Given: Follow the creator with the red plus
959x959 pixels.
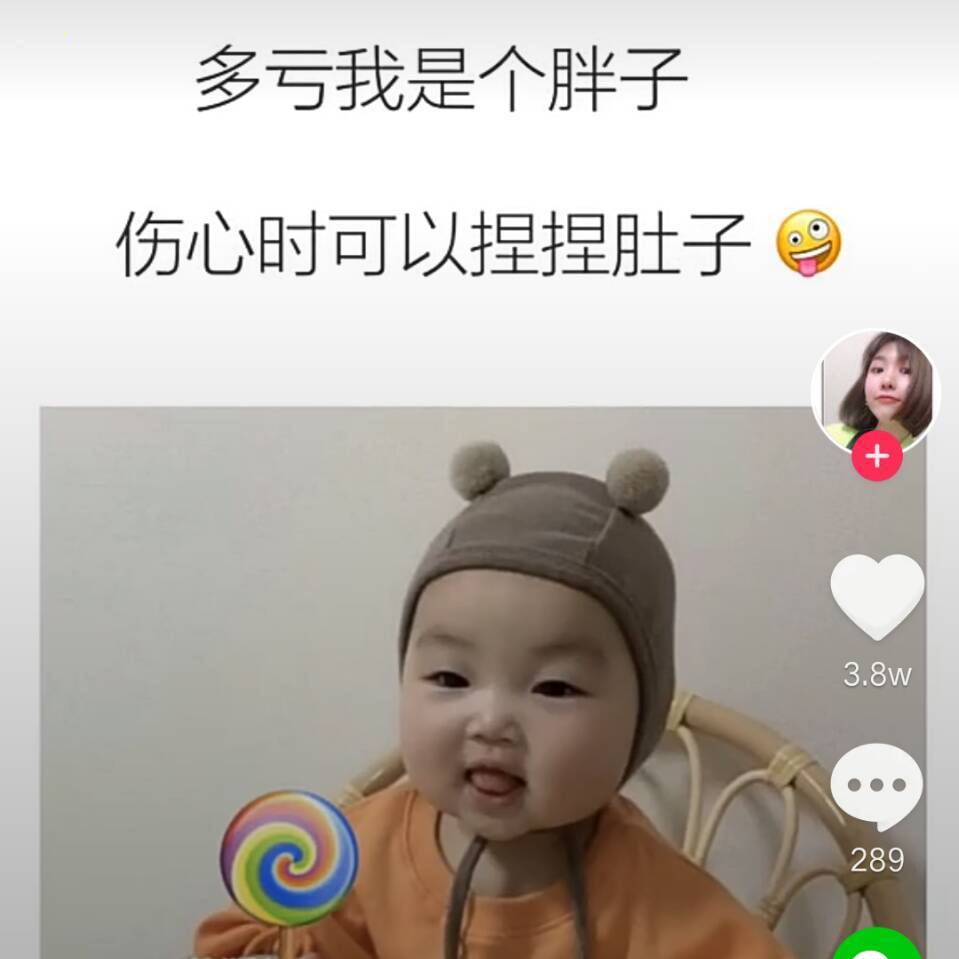Looking at the screenshot, I should pyautogui.click(x=876, y=457).
